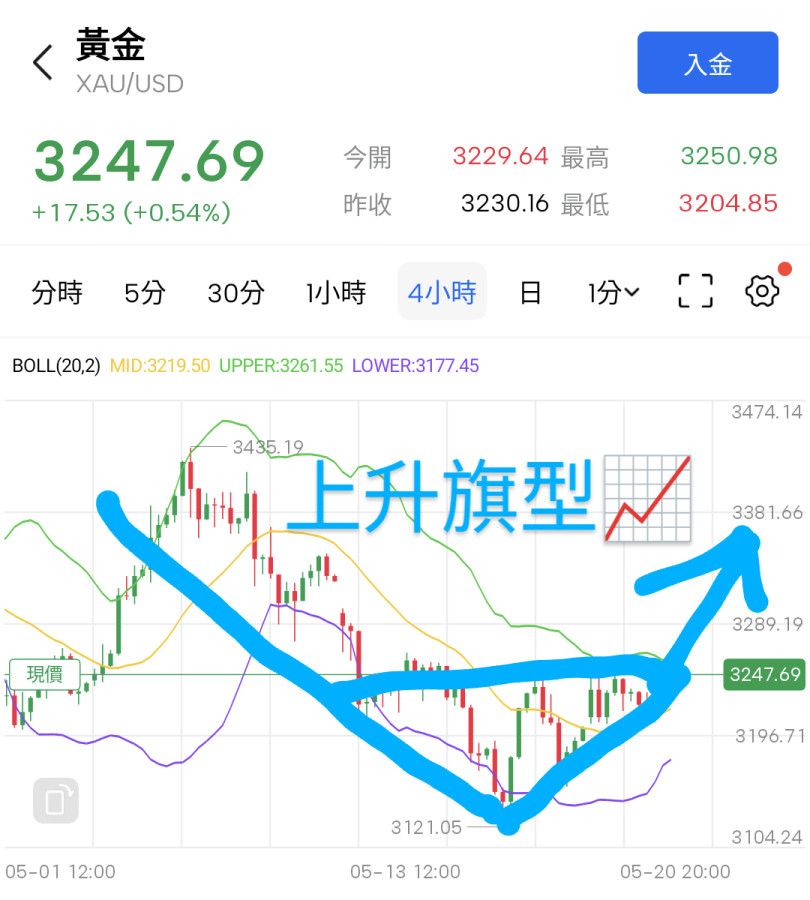Open the chart in fullscreen mode
The width and height of the screenshot is (810, 900).
(695, 292)
